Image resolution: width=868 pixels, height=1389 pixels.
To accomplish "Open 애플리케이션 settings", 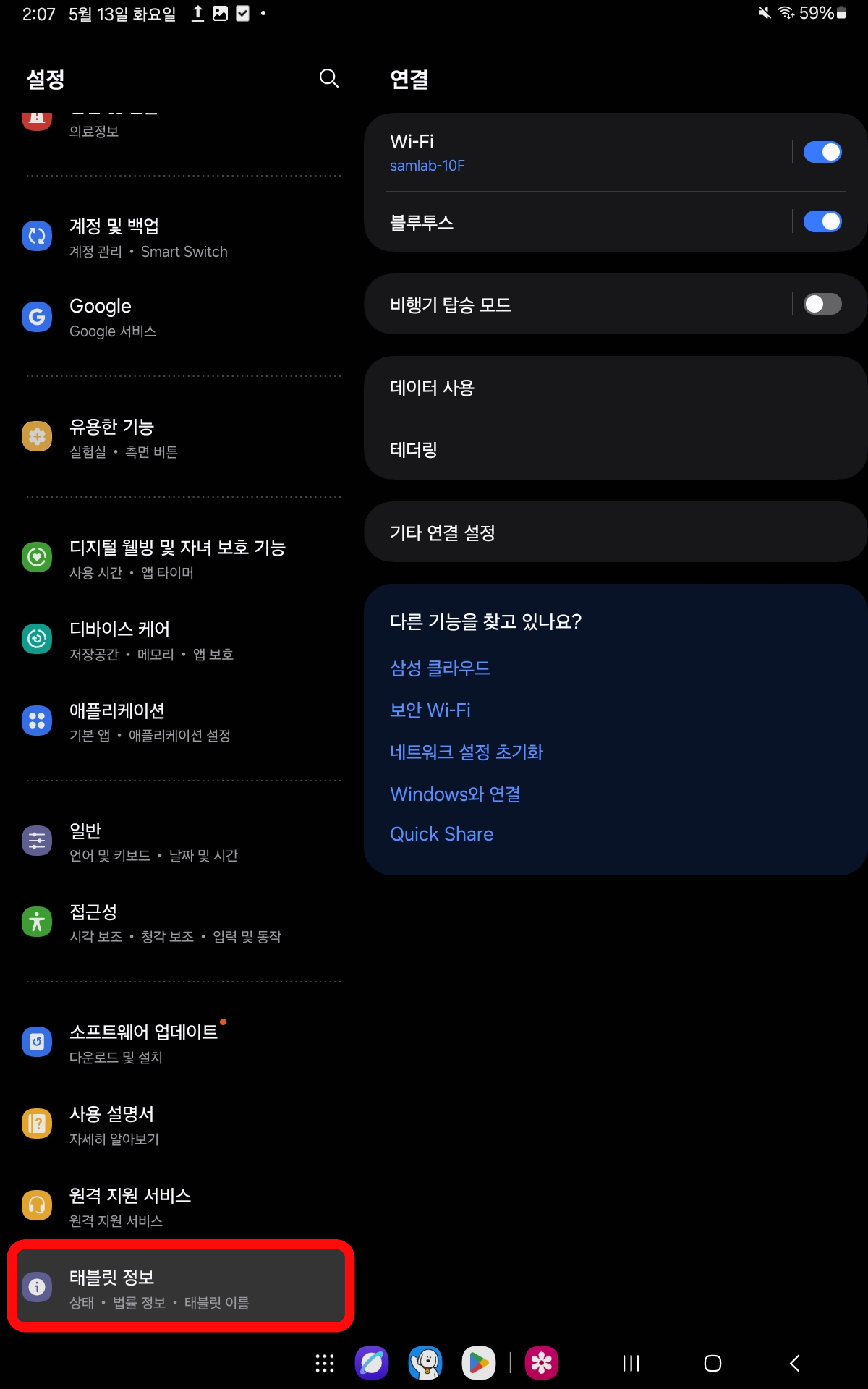I will coord(181,722).
